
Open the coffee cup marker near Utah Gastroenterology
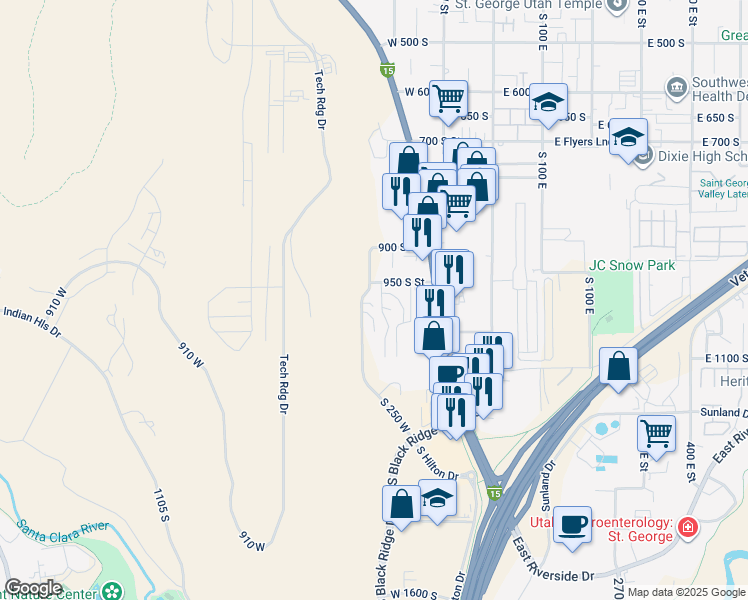point(573,524)
